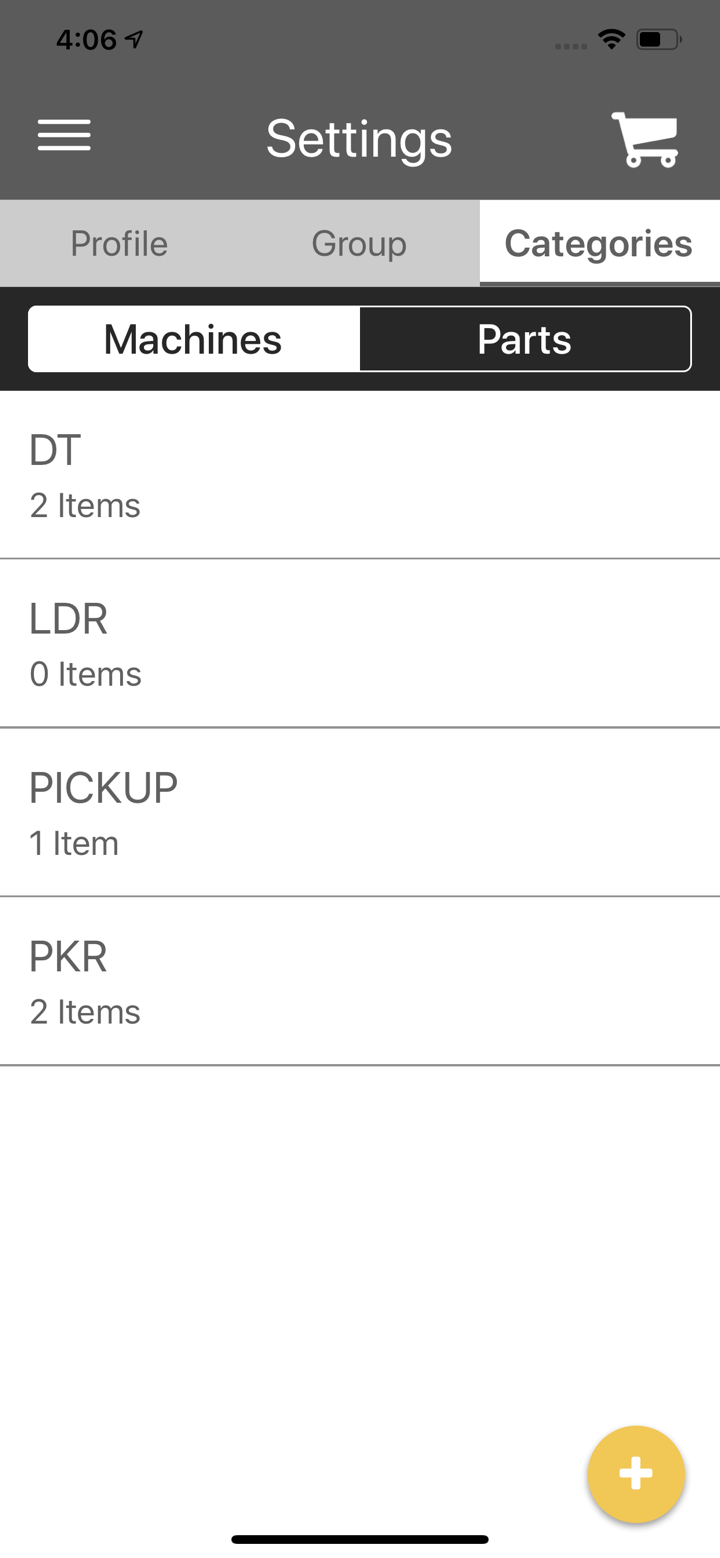Select the Settings title in the header
The width and height of the screenshot is (720, 1558).
click(359, 139)
